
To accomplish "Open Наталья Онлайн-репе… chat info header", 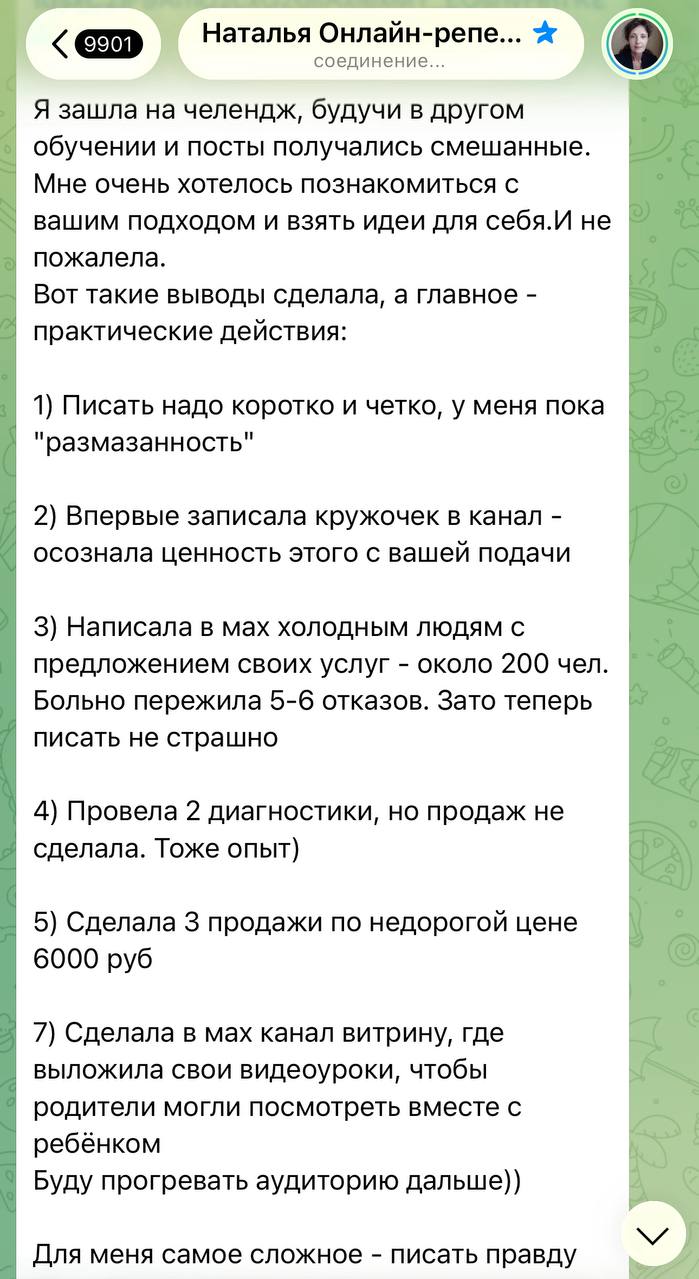I will 380,44.
